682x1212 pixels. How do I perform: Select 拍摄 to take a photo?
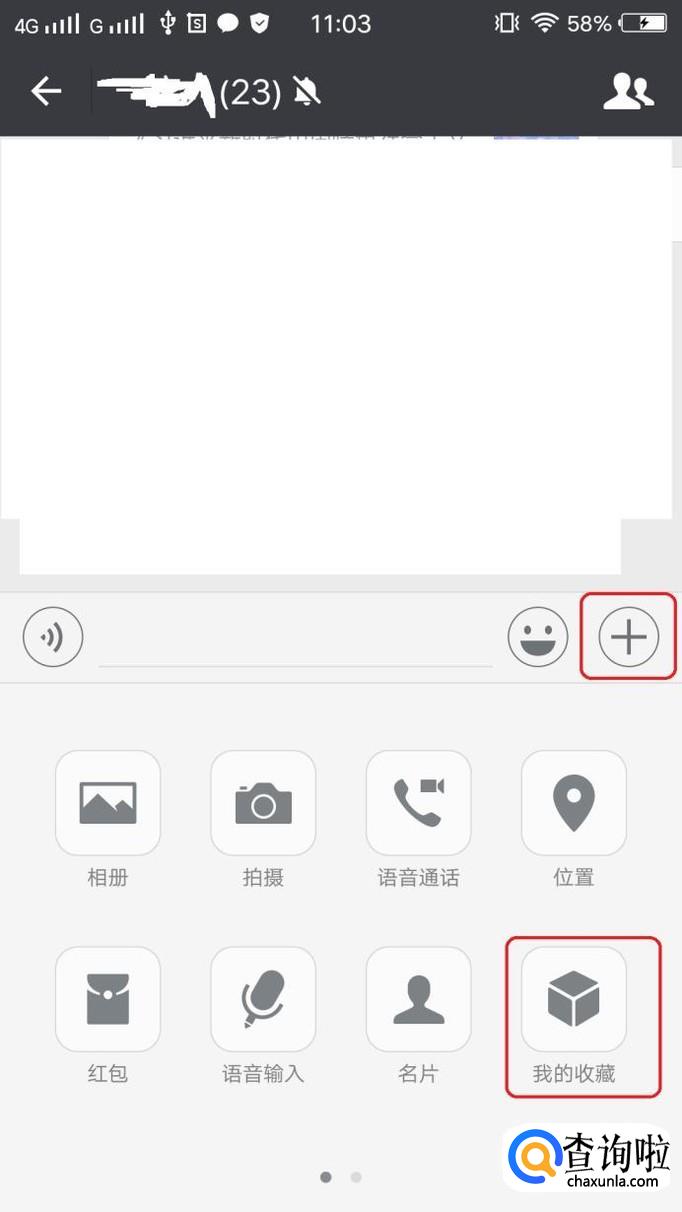pyautogui.click(x=263, y=803)
